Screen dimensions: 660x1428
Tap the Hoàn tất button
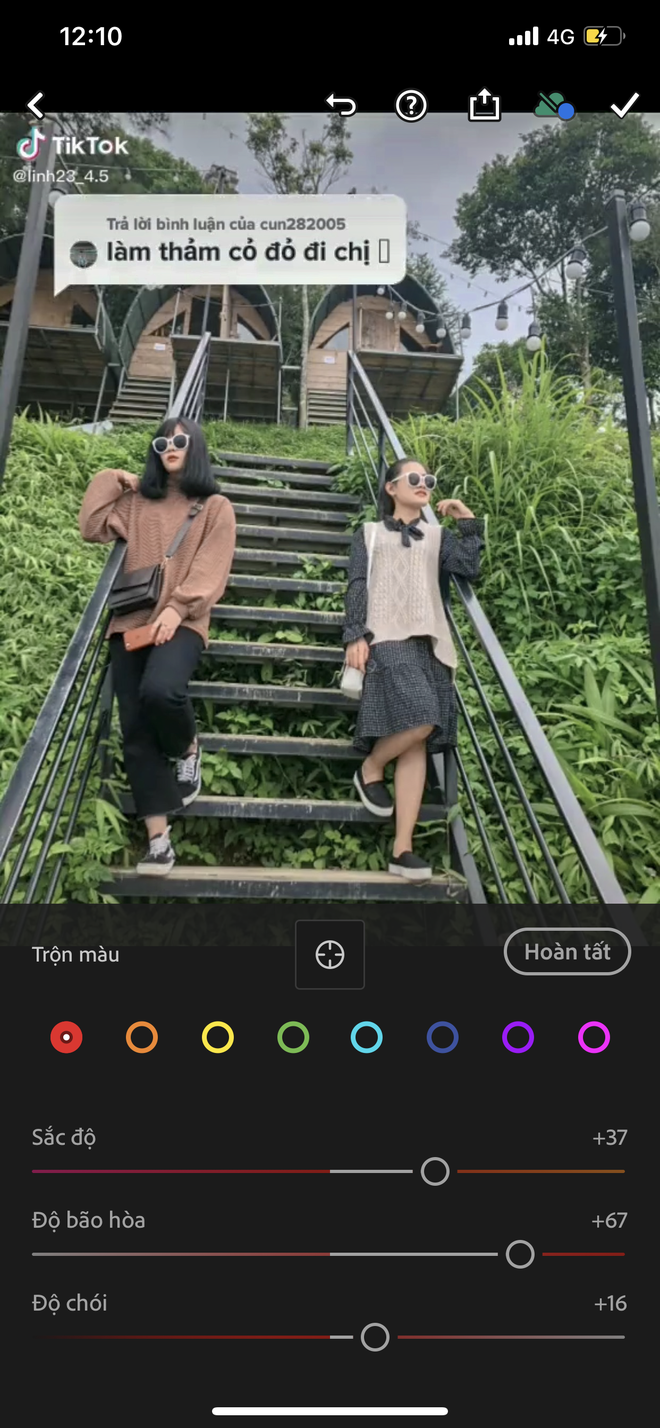[x=567, y=952]
